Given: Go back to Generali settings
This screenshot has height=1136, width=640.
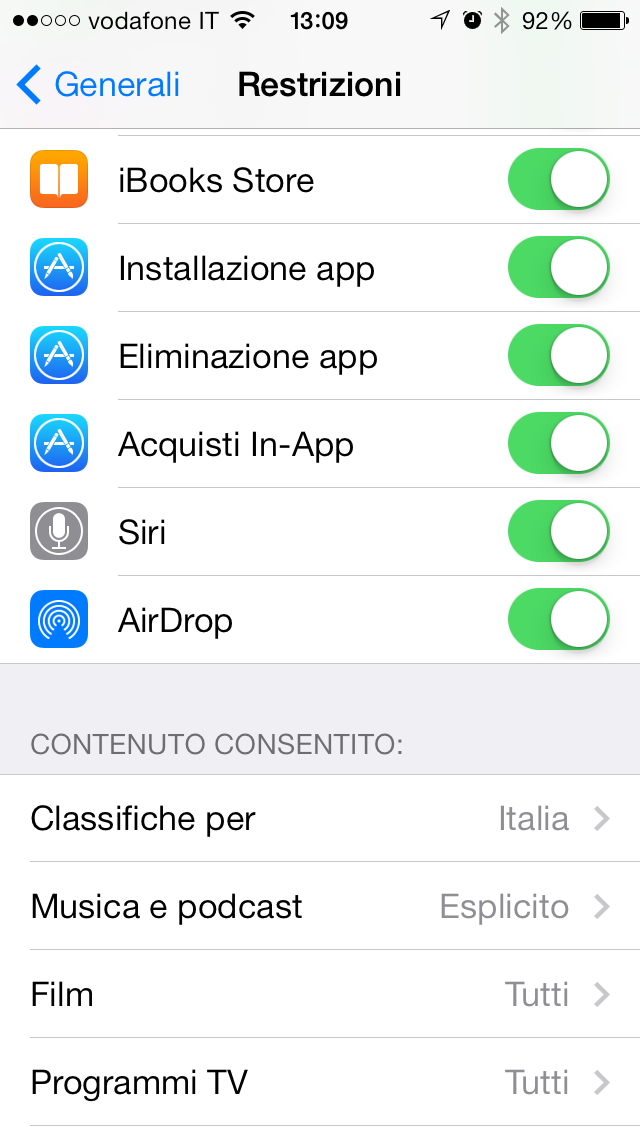Looking at the screenshot, I should pos(98,85).
